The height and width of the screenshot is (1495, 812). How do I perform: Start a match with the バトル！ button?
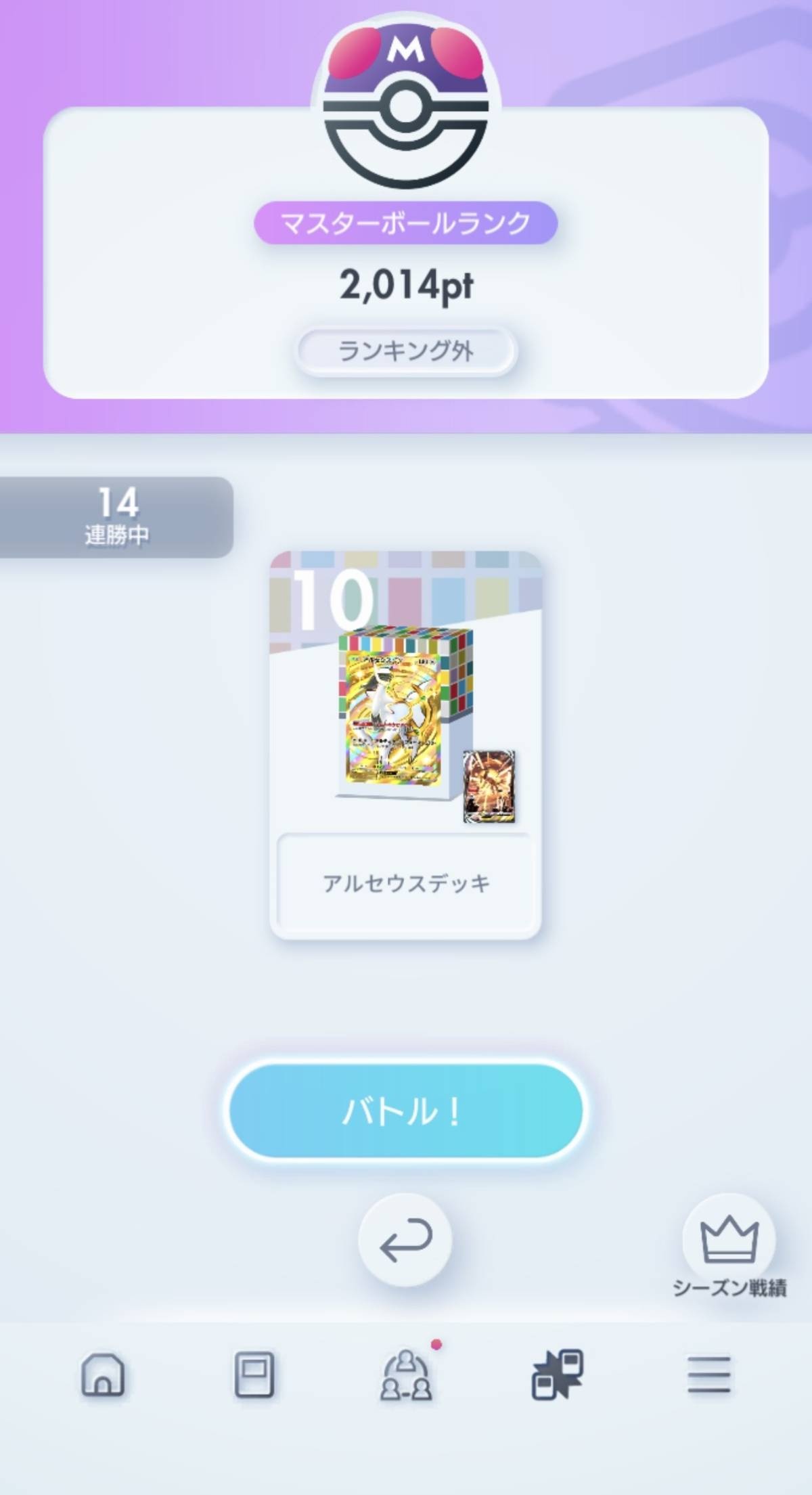(405, 1110)
